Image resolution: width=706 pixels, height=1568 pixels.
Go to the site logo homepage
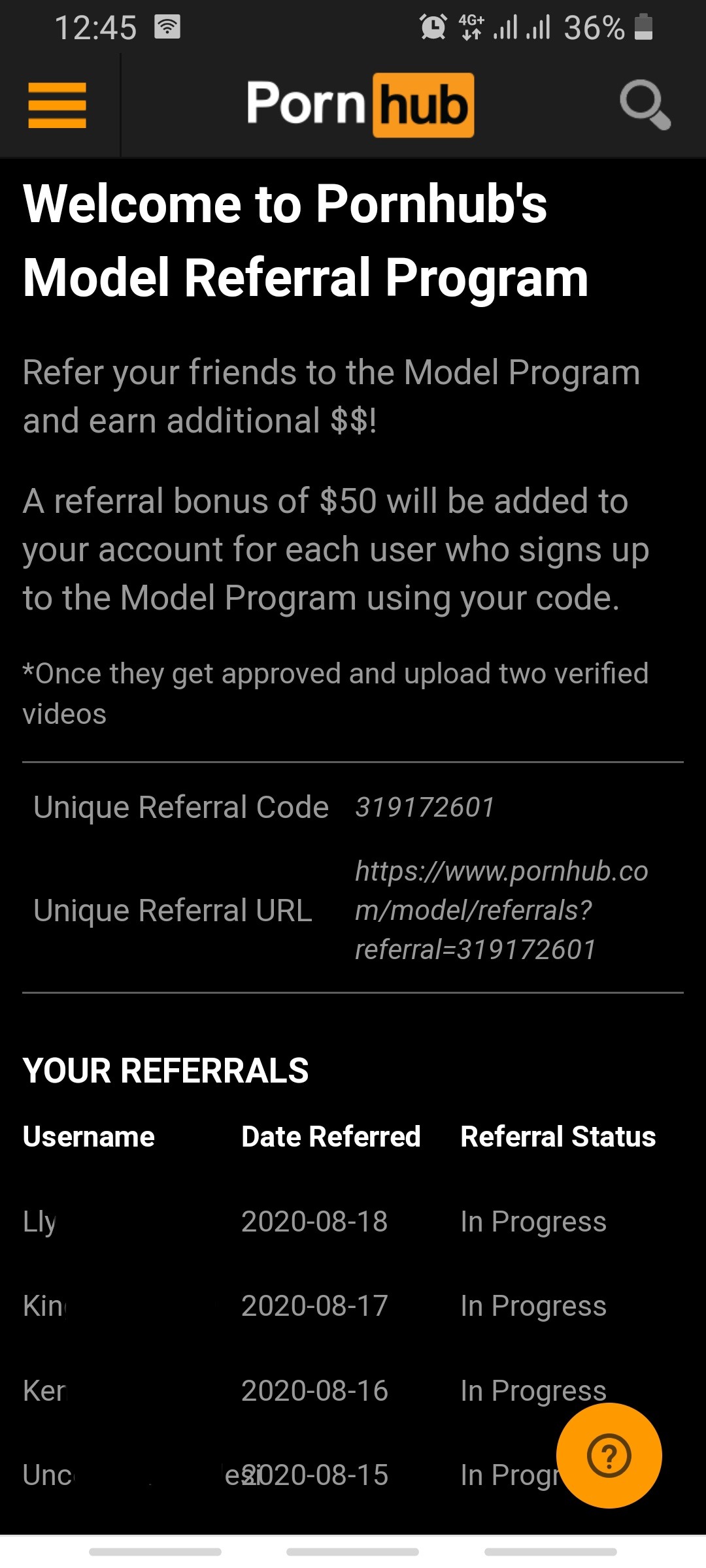(360, 105)
